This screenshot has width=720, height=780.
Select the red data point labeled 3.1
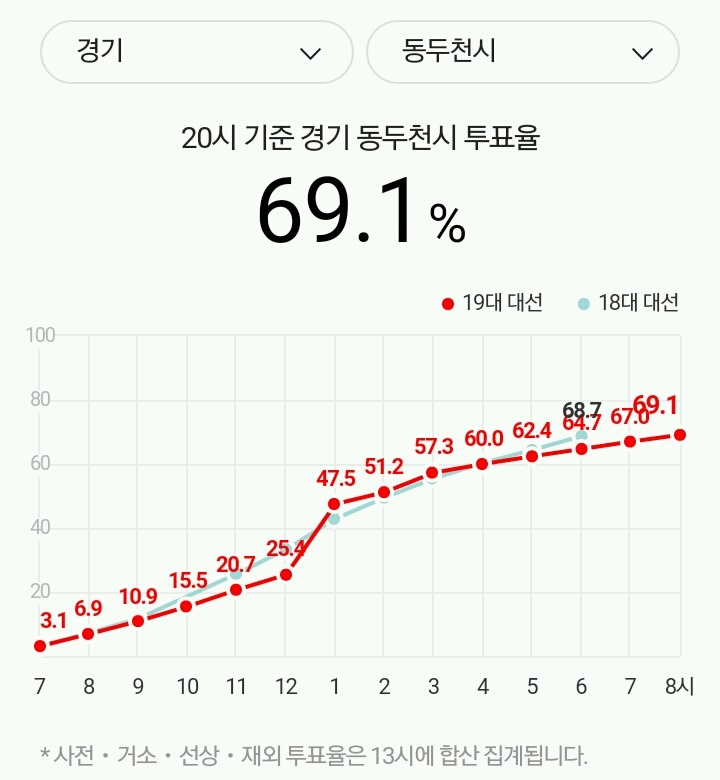38,645
